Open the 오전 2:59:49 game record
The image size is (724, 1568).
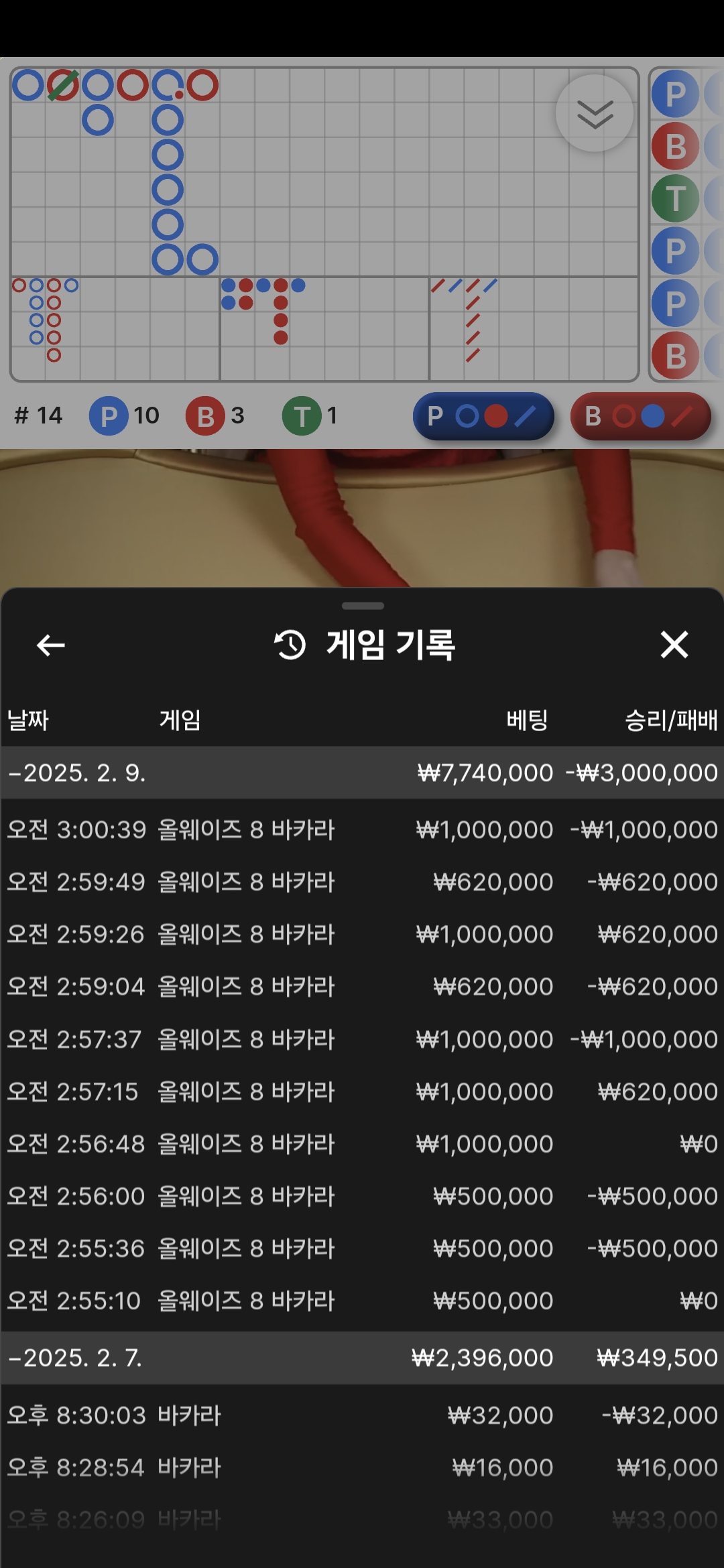(x=362, y=882)
